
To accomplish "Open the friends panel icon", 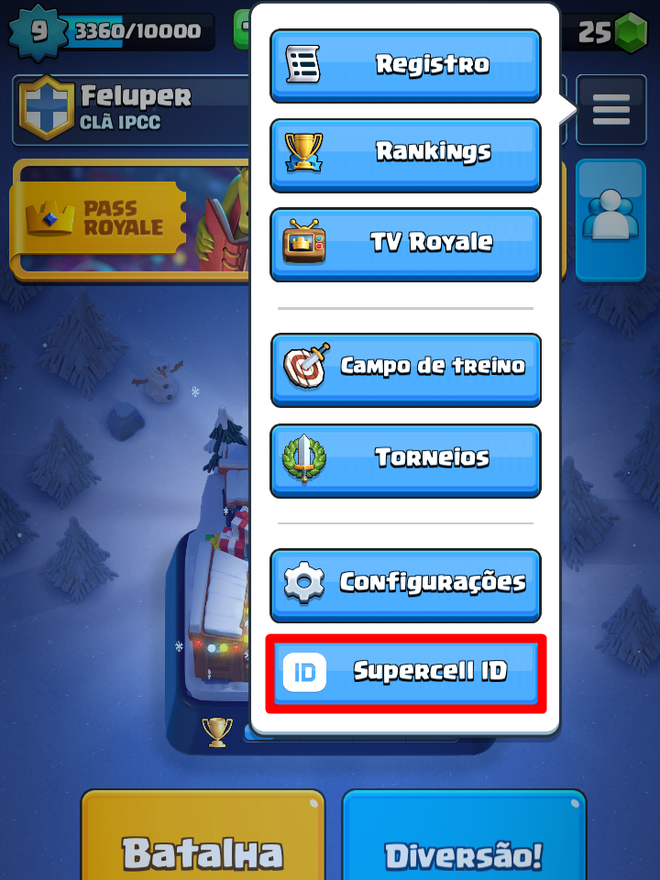I will (x=611, y=218).
